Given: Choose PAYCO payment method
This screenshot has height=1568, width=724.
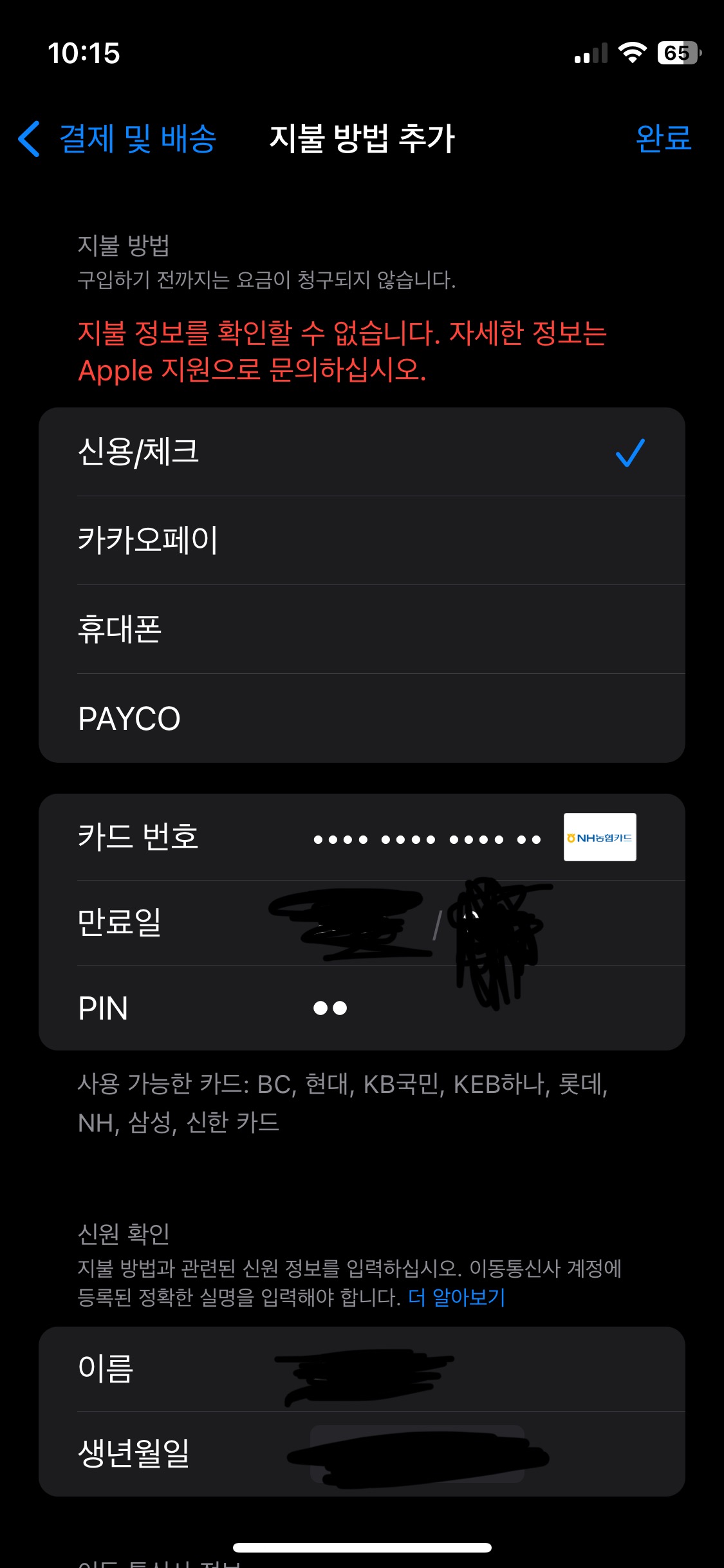Looking at the screenshot, I should pos(362,718).
